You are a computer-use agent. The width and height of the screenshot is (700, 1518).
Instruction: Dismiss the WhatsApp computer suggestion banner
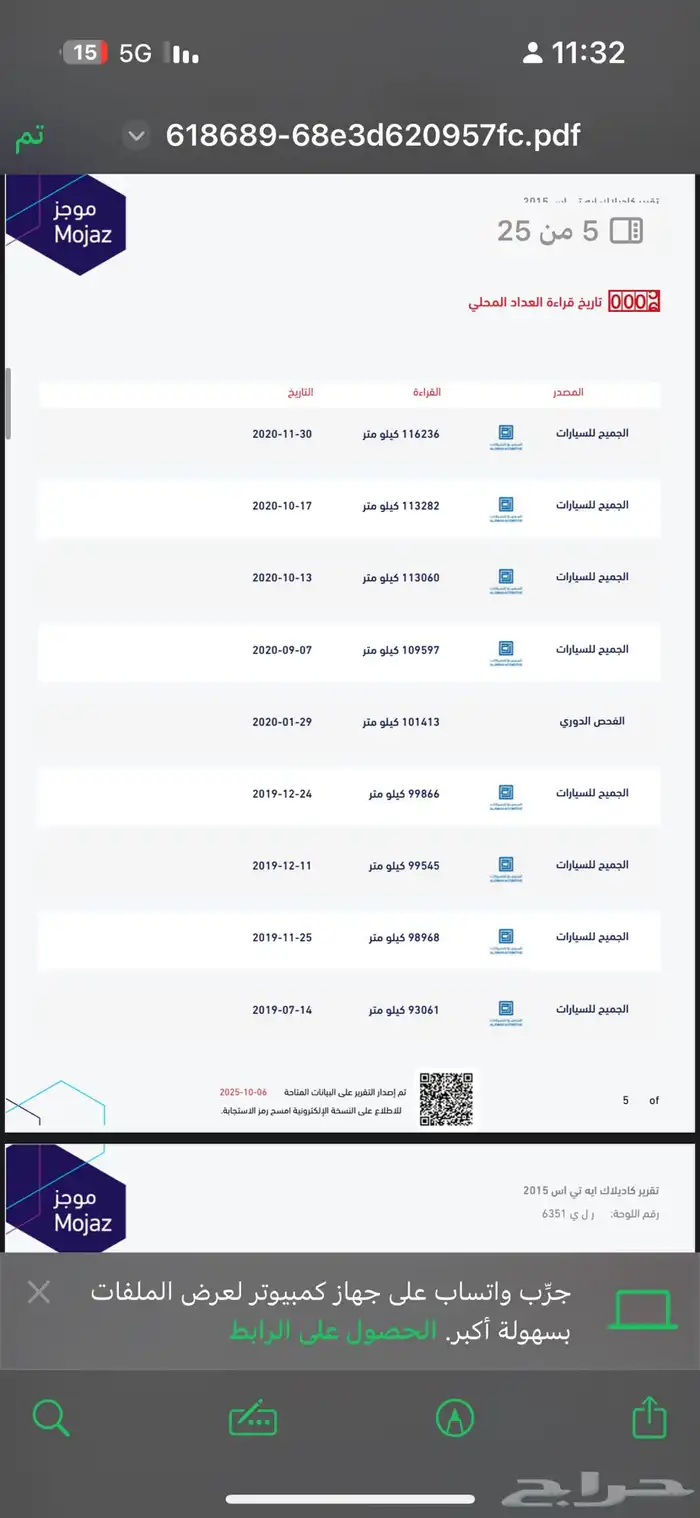(x=39, y=1293)
